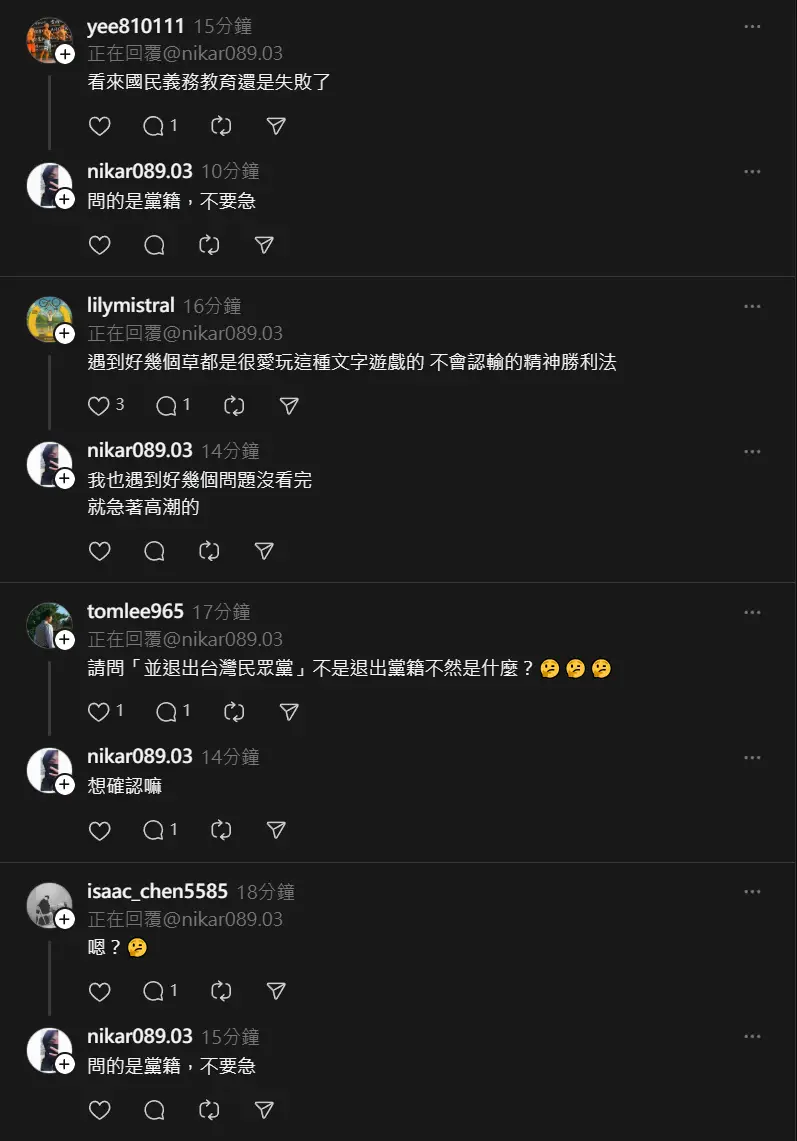Repost yee810111's reply
This screenshot has height=1141, width=797.
221,126
